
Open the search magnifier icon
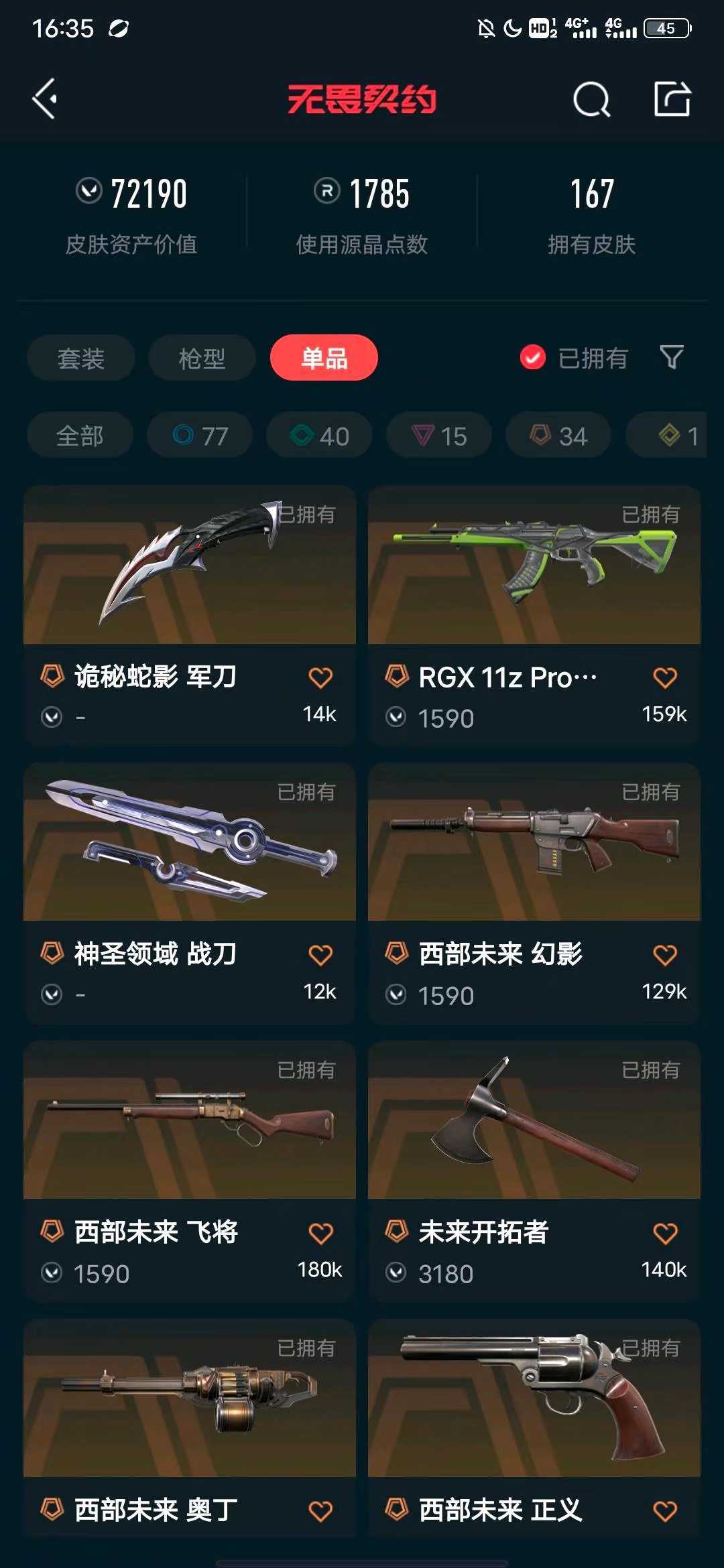tap(591, 101)
